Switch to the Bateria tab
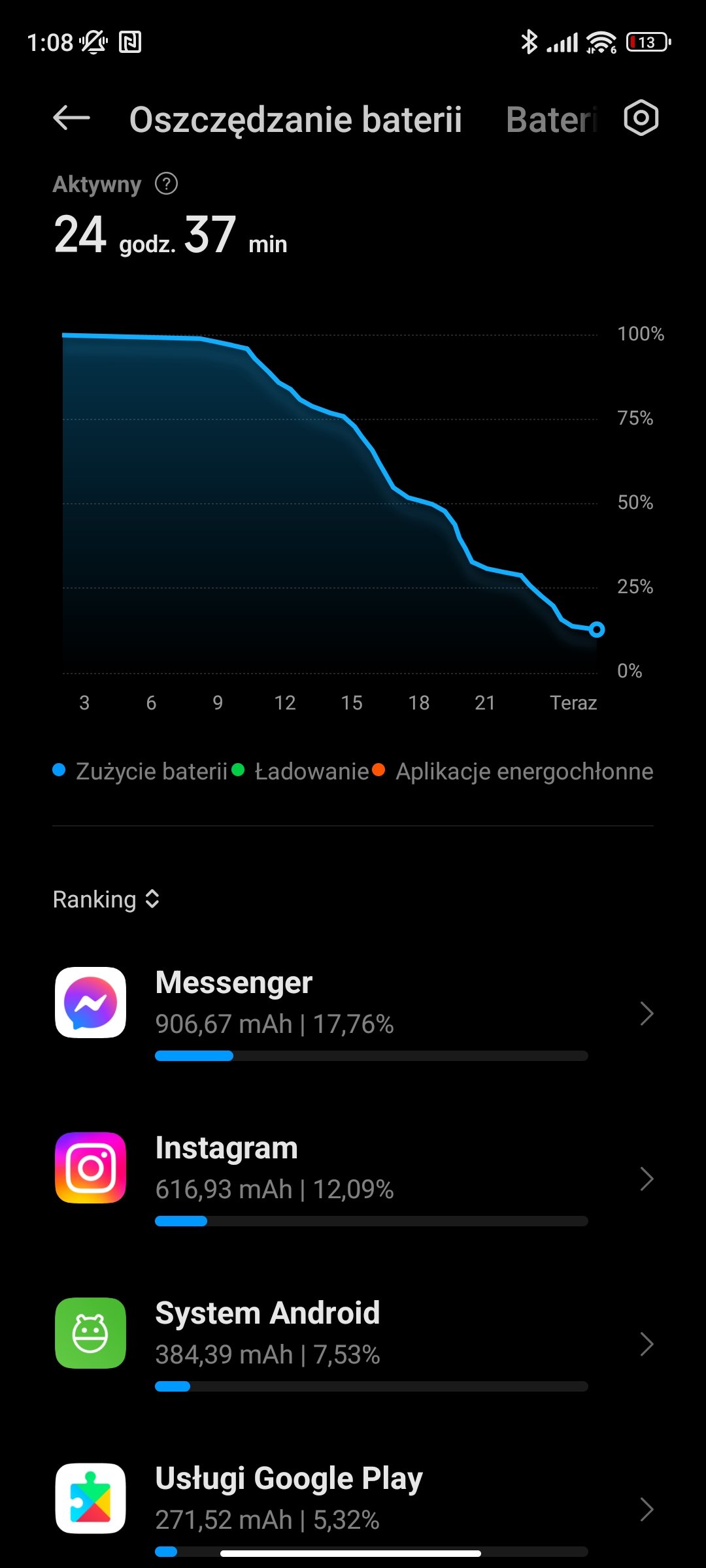The image size is (706, 1568). [x=552, y=120]
